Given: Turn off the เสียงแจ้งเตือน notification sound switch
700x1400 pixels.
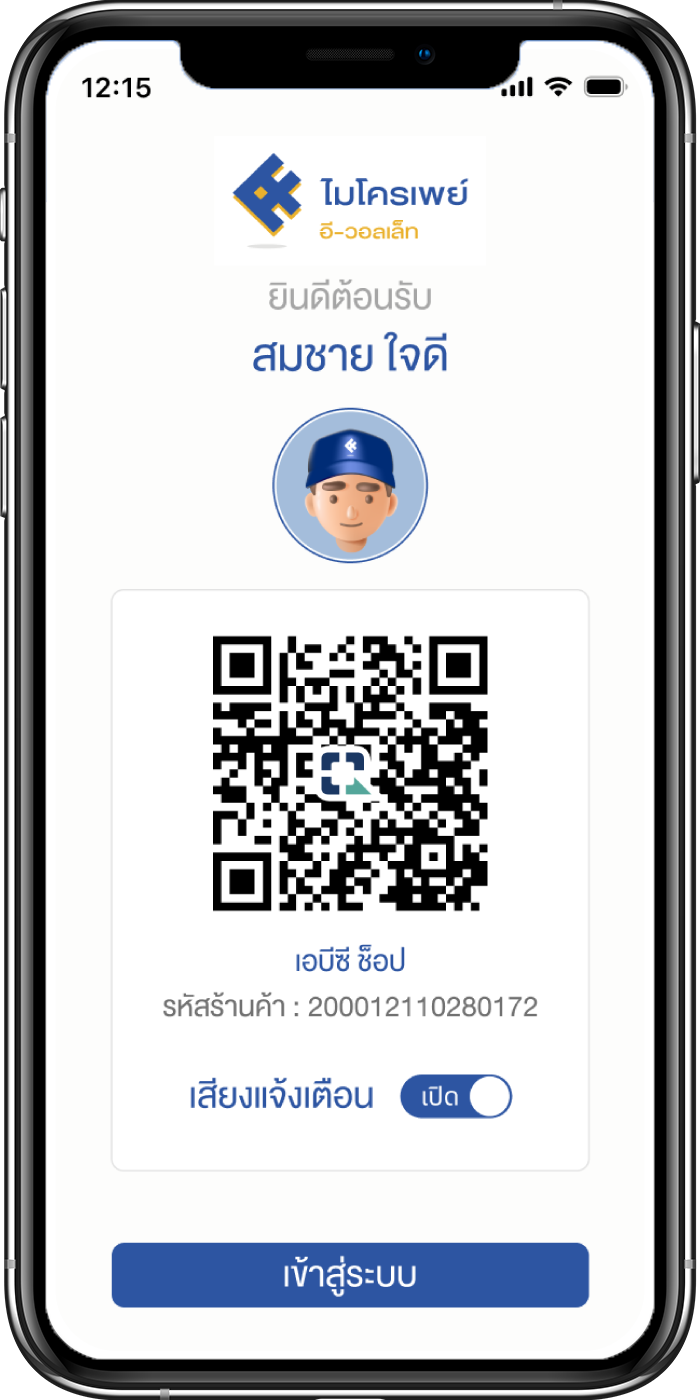Looking at the screenshot, I should [456, 1097].
